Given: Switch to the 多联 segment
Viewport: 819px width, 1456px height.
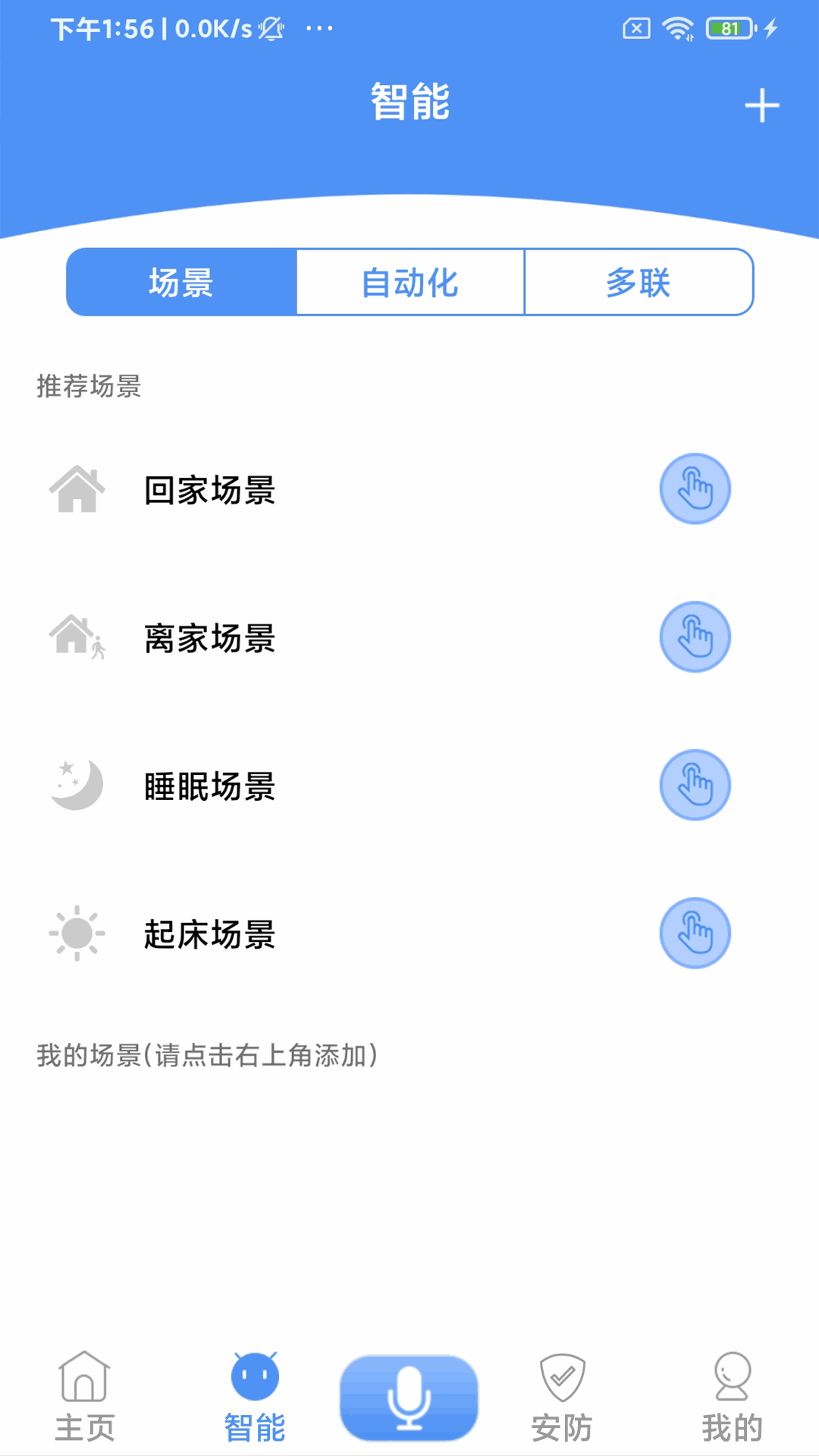Looking at the screenshot, I should coord(639,282).
